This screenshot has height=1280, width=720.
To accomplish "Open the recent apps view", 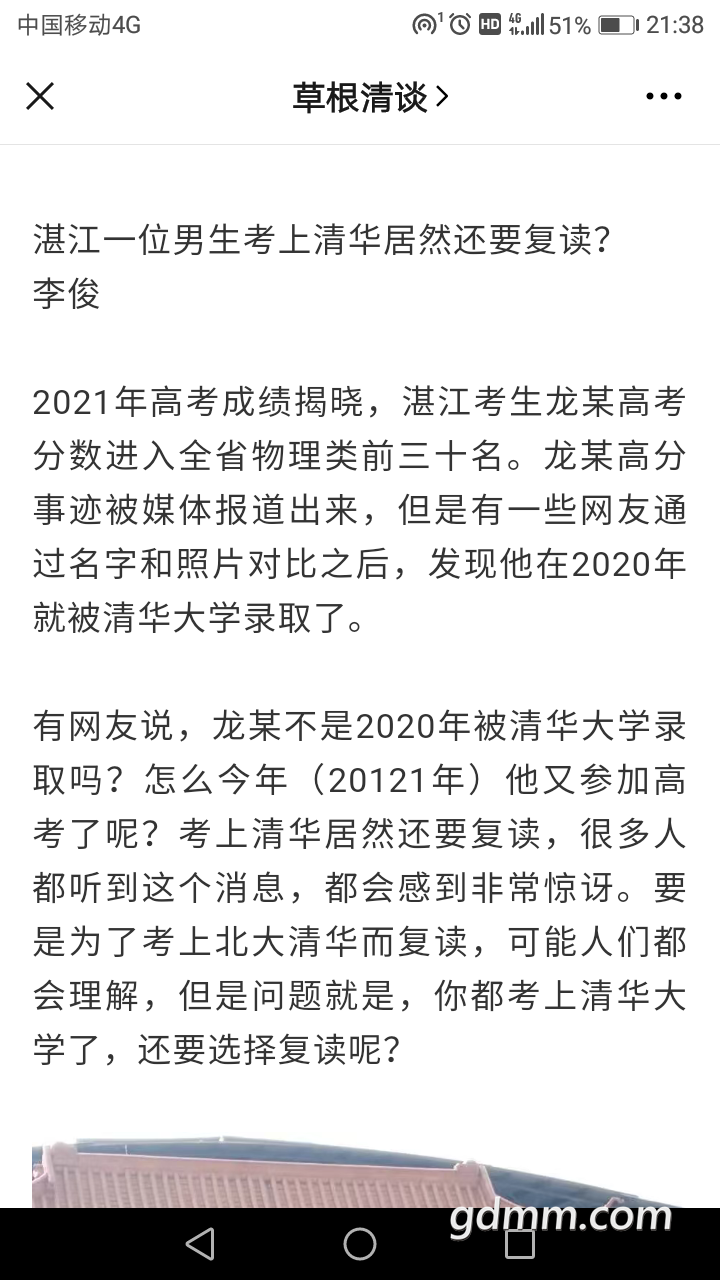I will point(520,1243).
